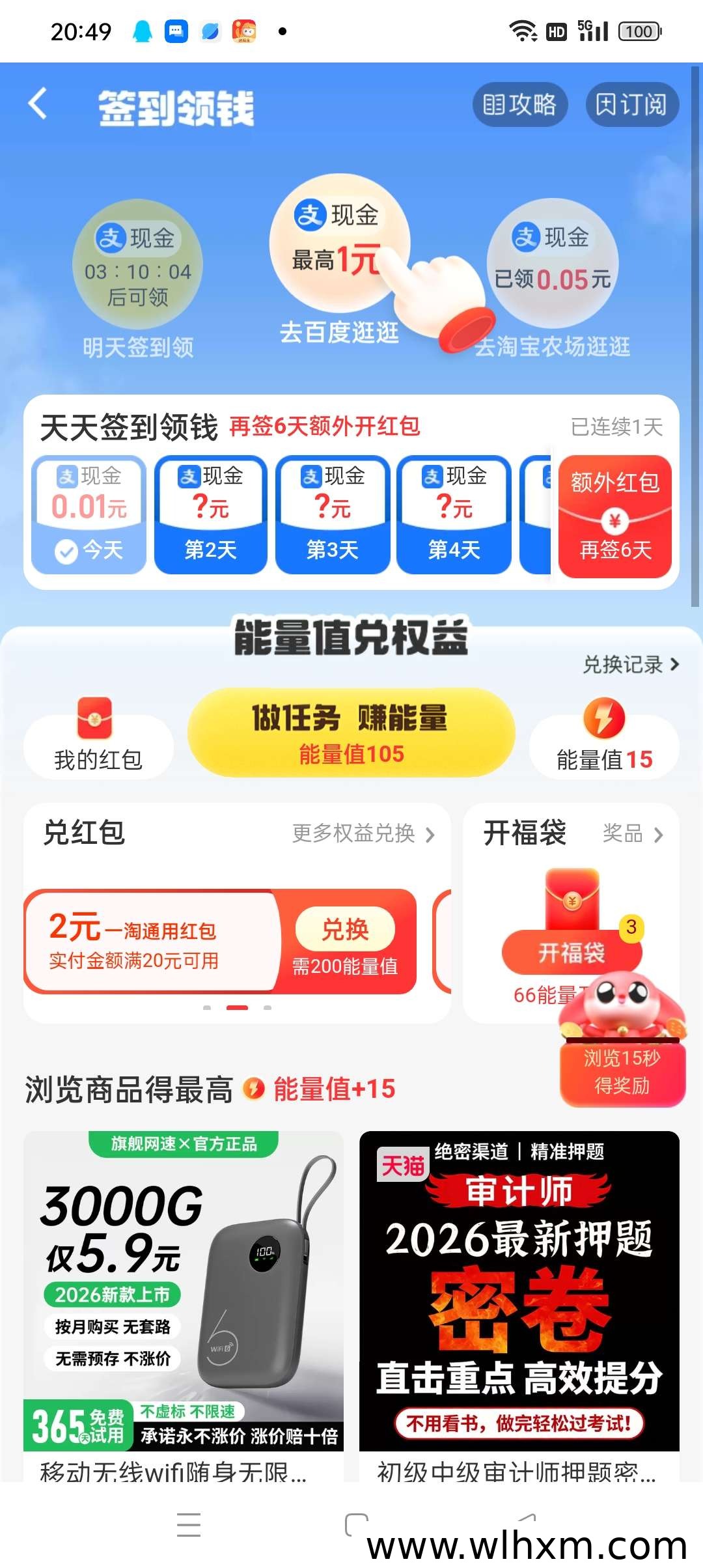This screenshot has height=1568, width=703.
Task: Tap the 订阅 subscribe button
Action: (x=631, y=104)
